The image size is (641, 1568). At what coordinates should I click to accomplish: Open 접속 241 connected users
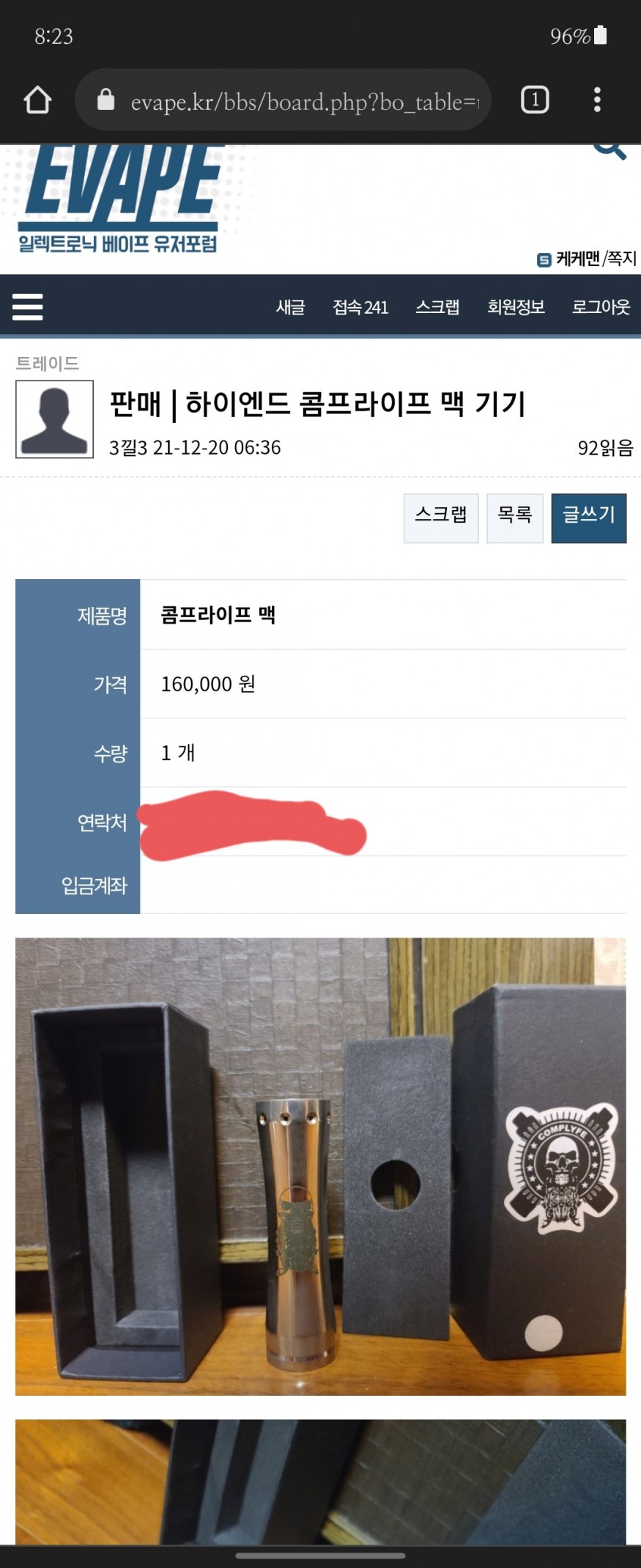360,307
